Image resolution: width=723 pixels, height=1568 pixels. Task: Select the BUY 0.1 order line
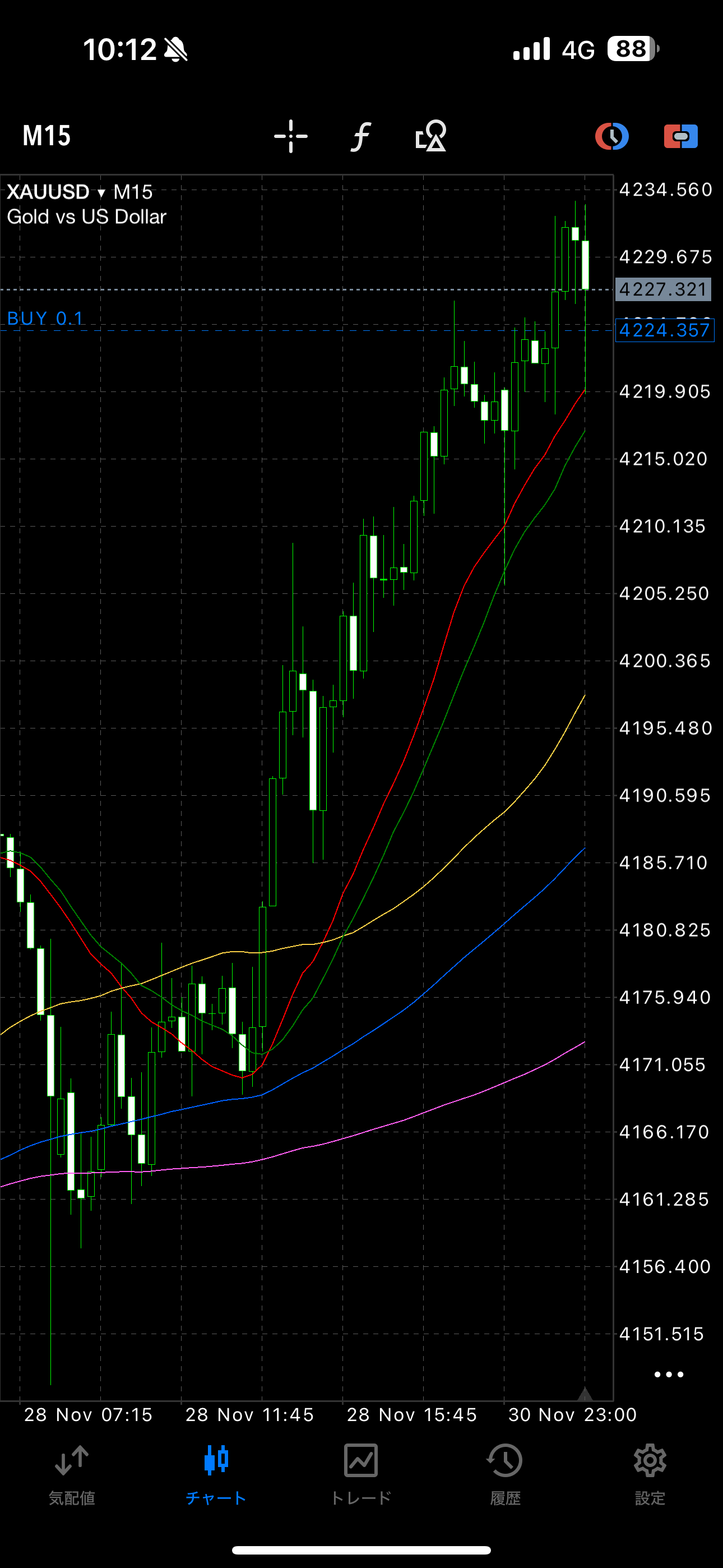[x=45, y=319]
